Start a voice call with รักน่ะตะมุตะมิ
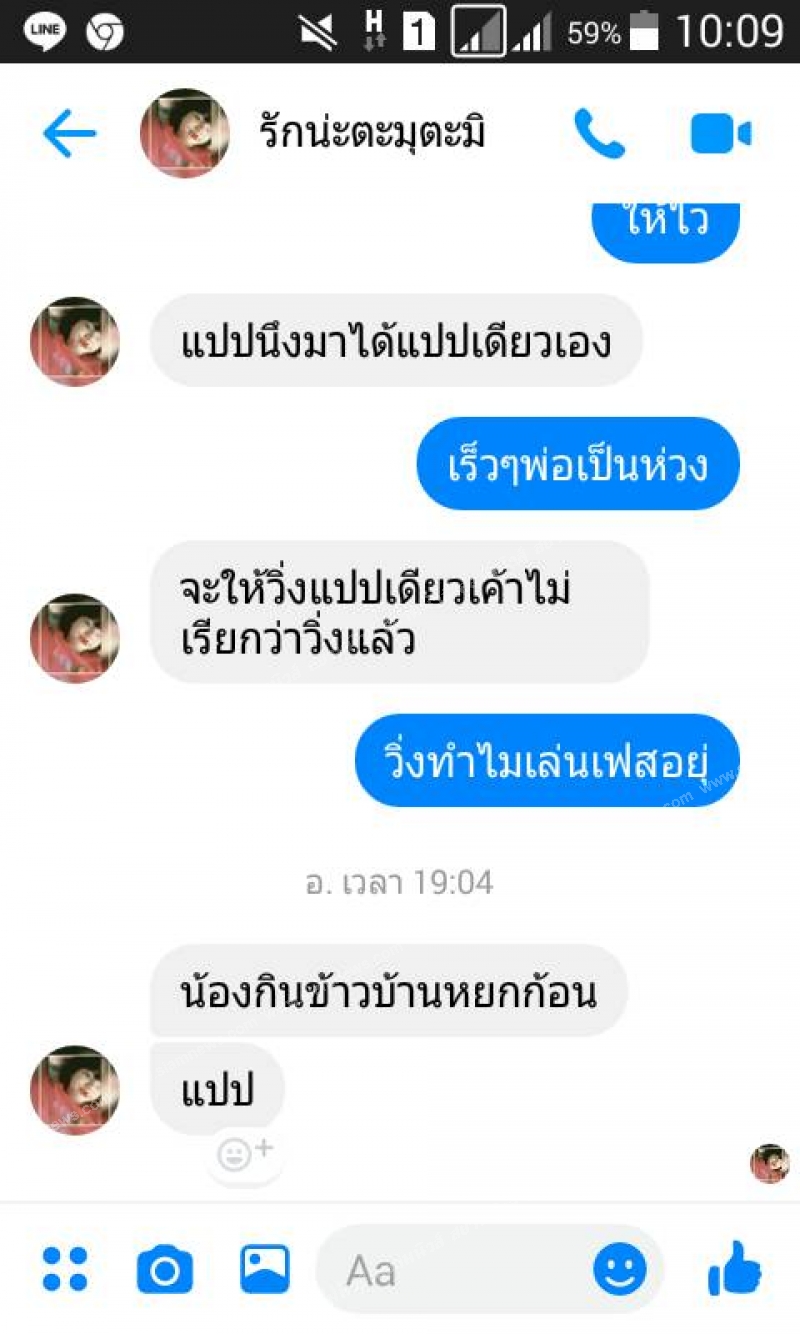 [x=599, y=134]
